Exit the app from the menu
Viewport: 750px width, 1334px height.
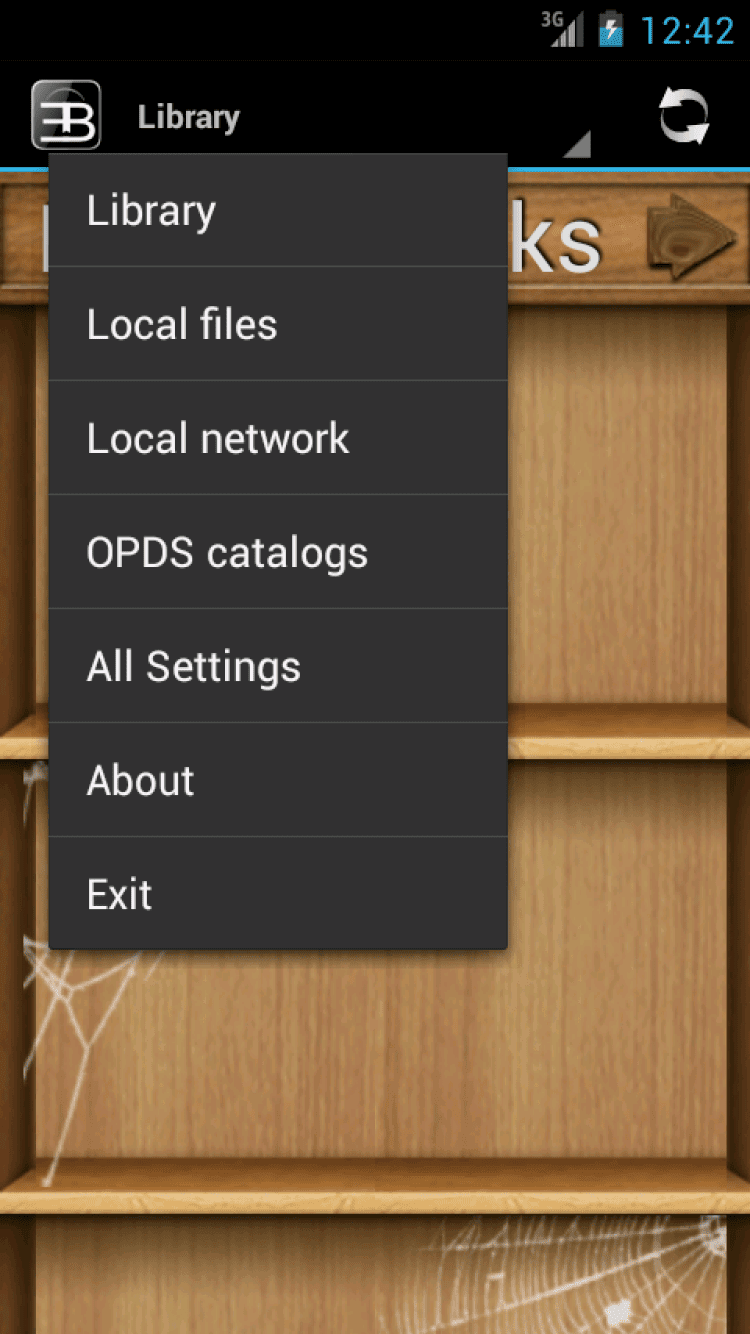tap(277, 895)
